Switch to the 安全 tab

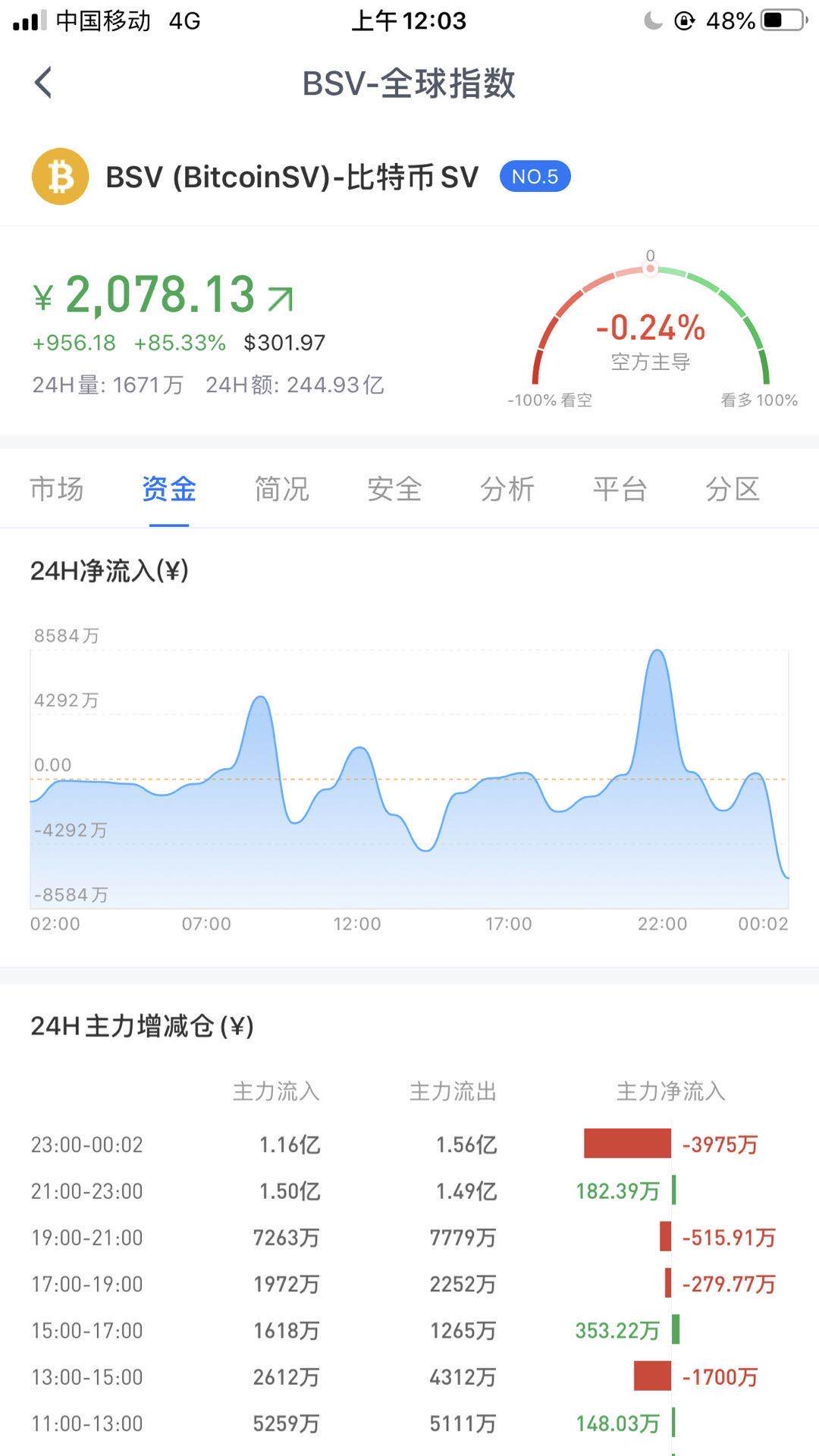point(394,489)
